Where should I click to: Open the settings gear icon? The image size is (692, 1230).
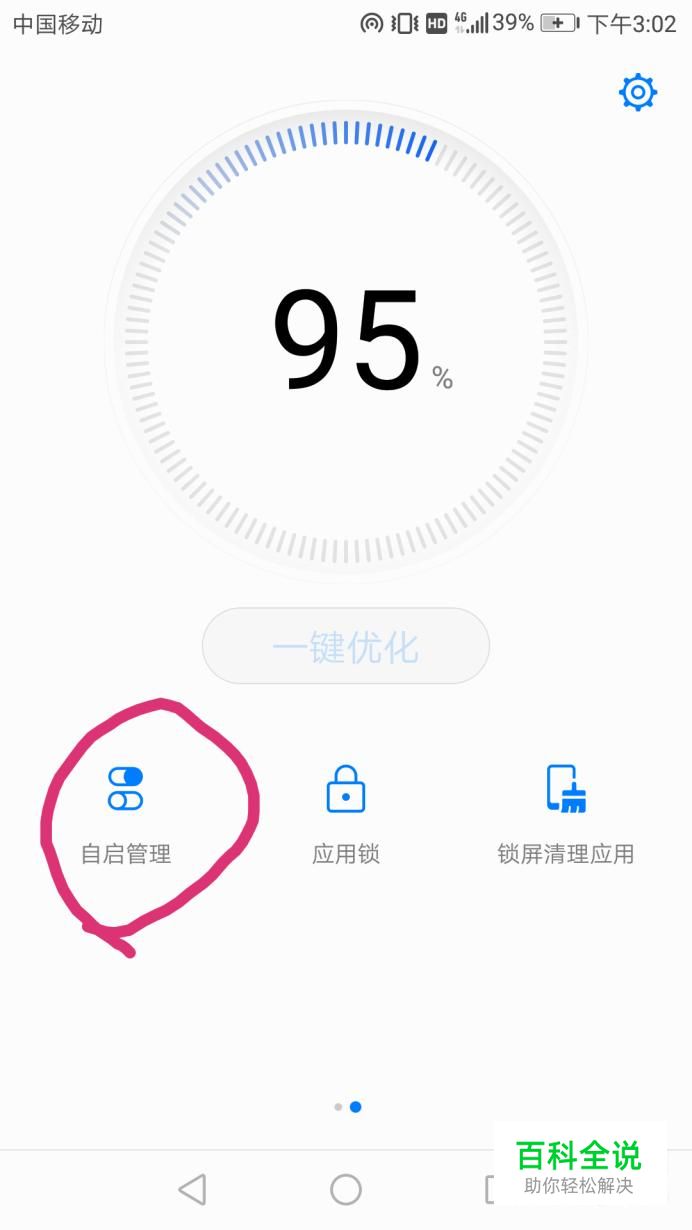[x=637, y=93]
